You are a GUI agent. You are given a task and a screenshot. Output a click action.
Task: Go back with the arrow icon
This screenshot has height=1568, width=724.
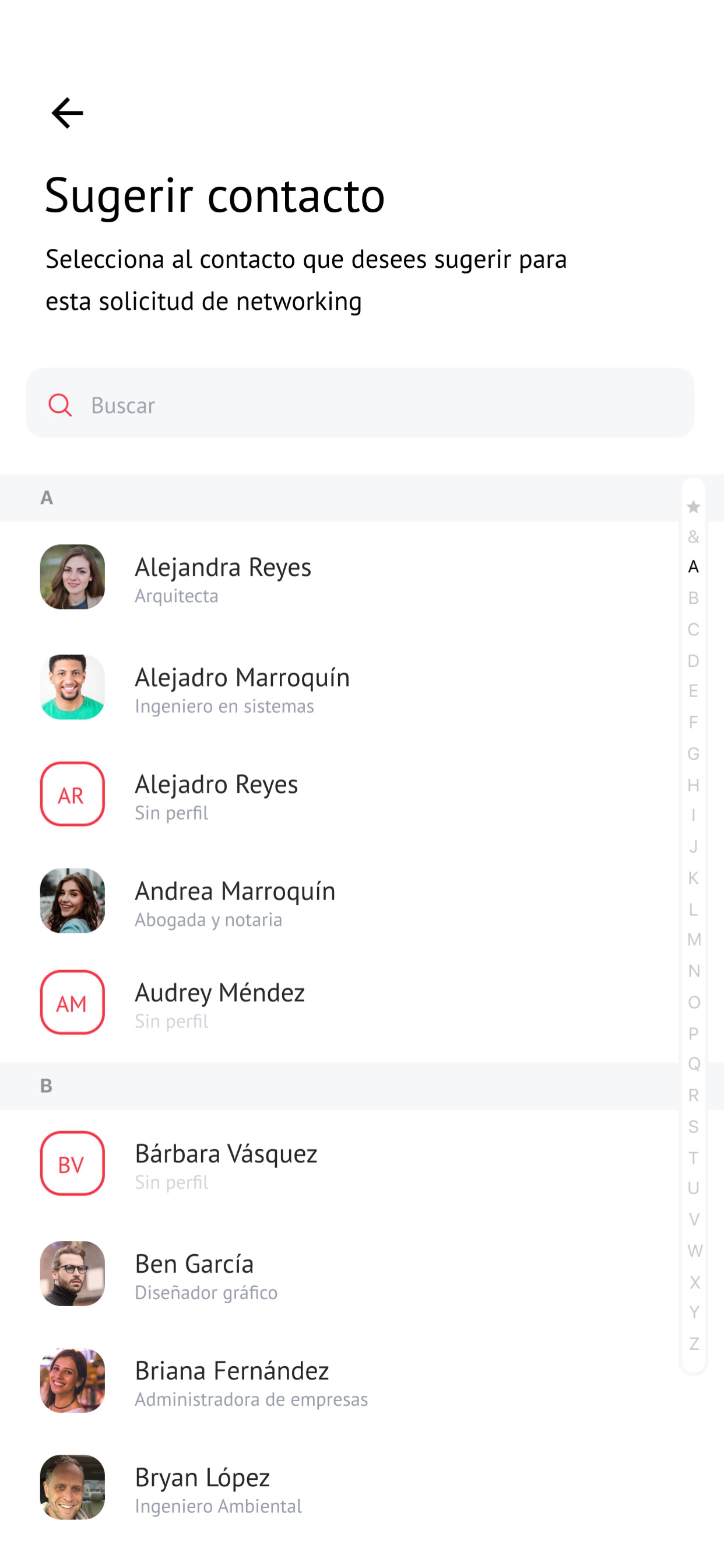67,113
